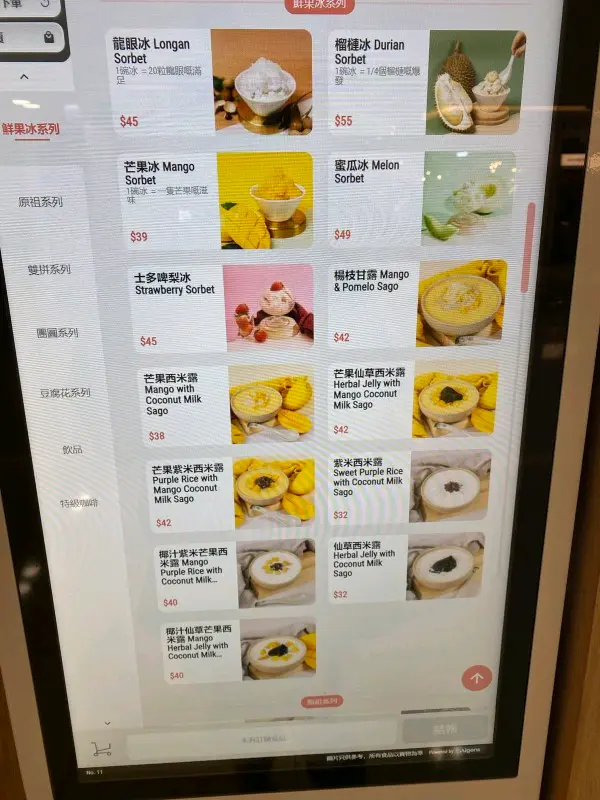Pick the Mango Sorbet for $39
The image size is (600, 800).
pyautogui.click(x=218, y=200)
